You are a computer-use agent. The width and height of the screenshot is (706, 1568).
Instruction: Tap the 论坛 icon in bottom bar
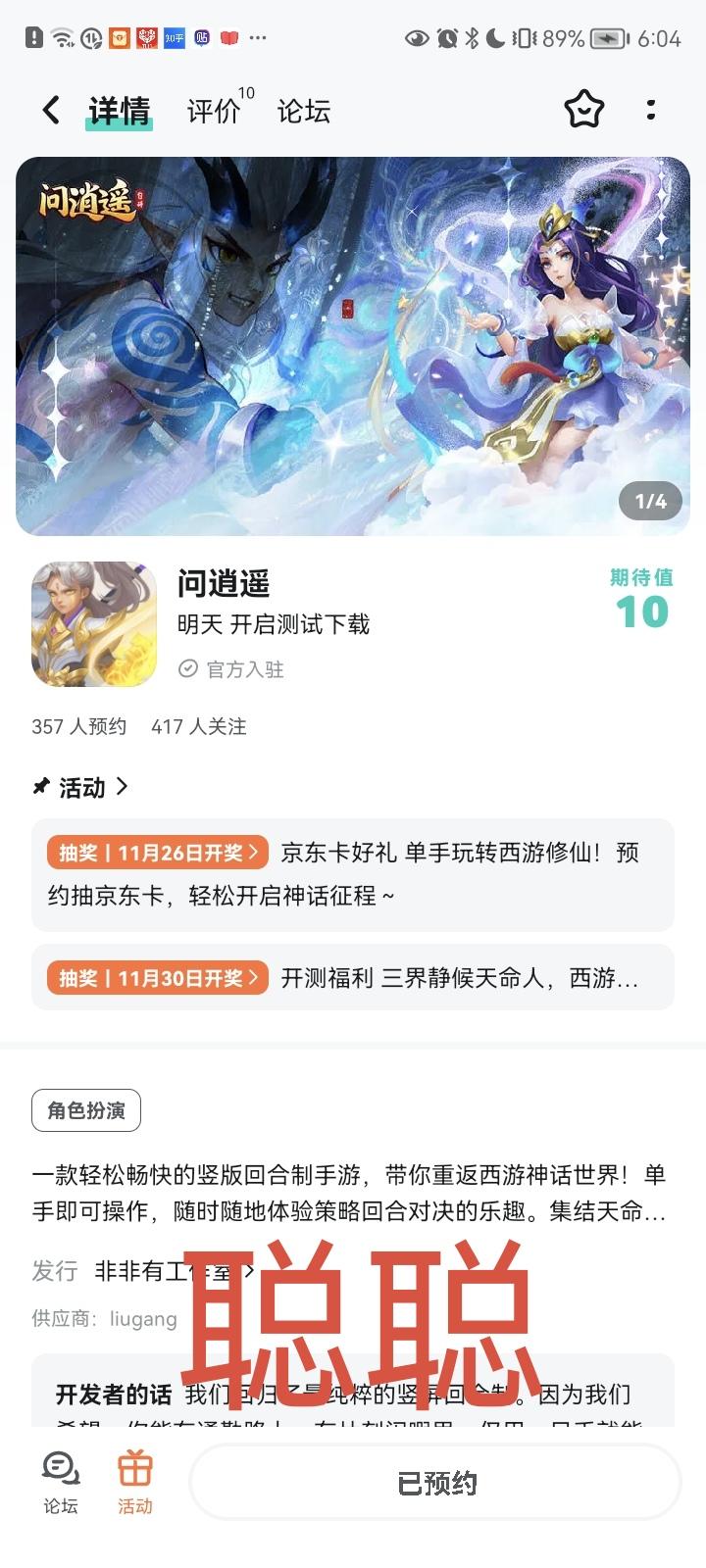pyautogui.click(x=59, y=1480)
